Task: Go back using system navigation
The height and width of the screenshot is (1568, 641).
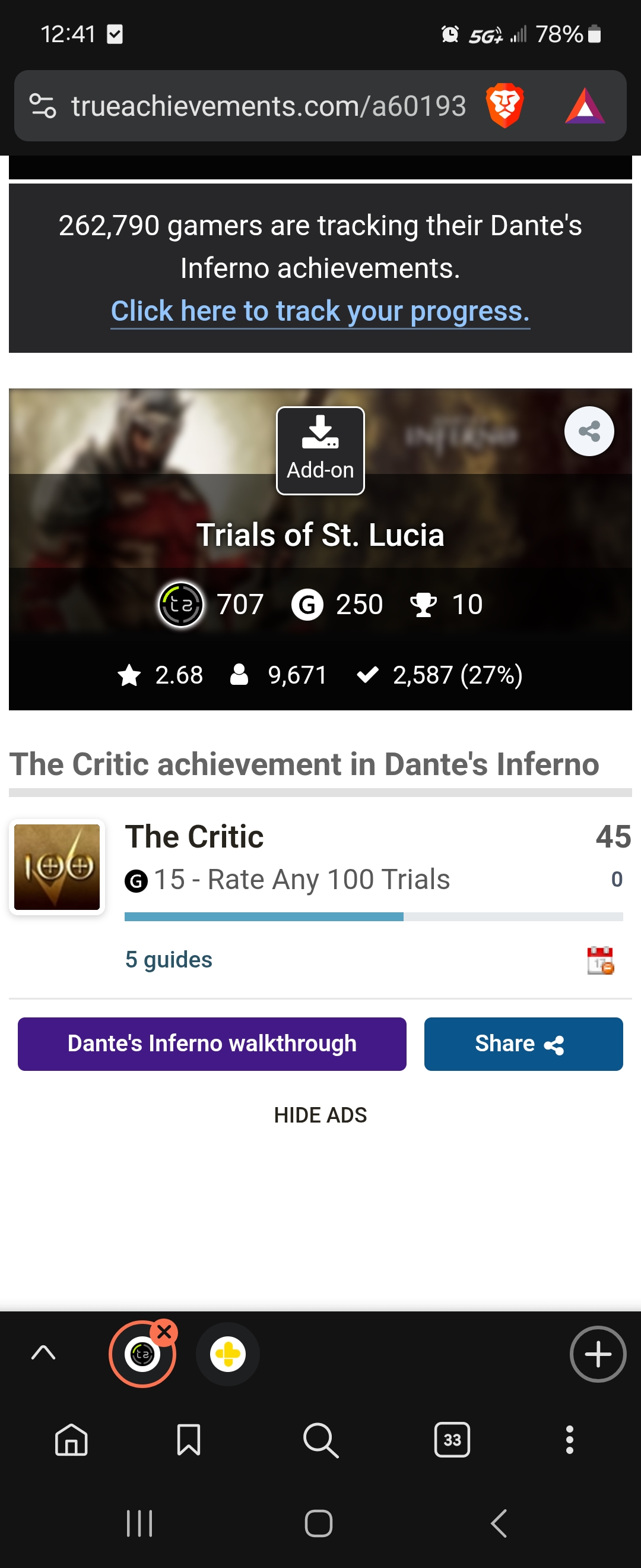Action: click(x=498, y=1523)
